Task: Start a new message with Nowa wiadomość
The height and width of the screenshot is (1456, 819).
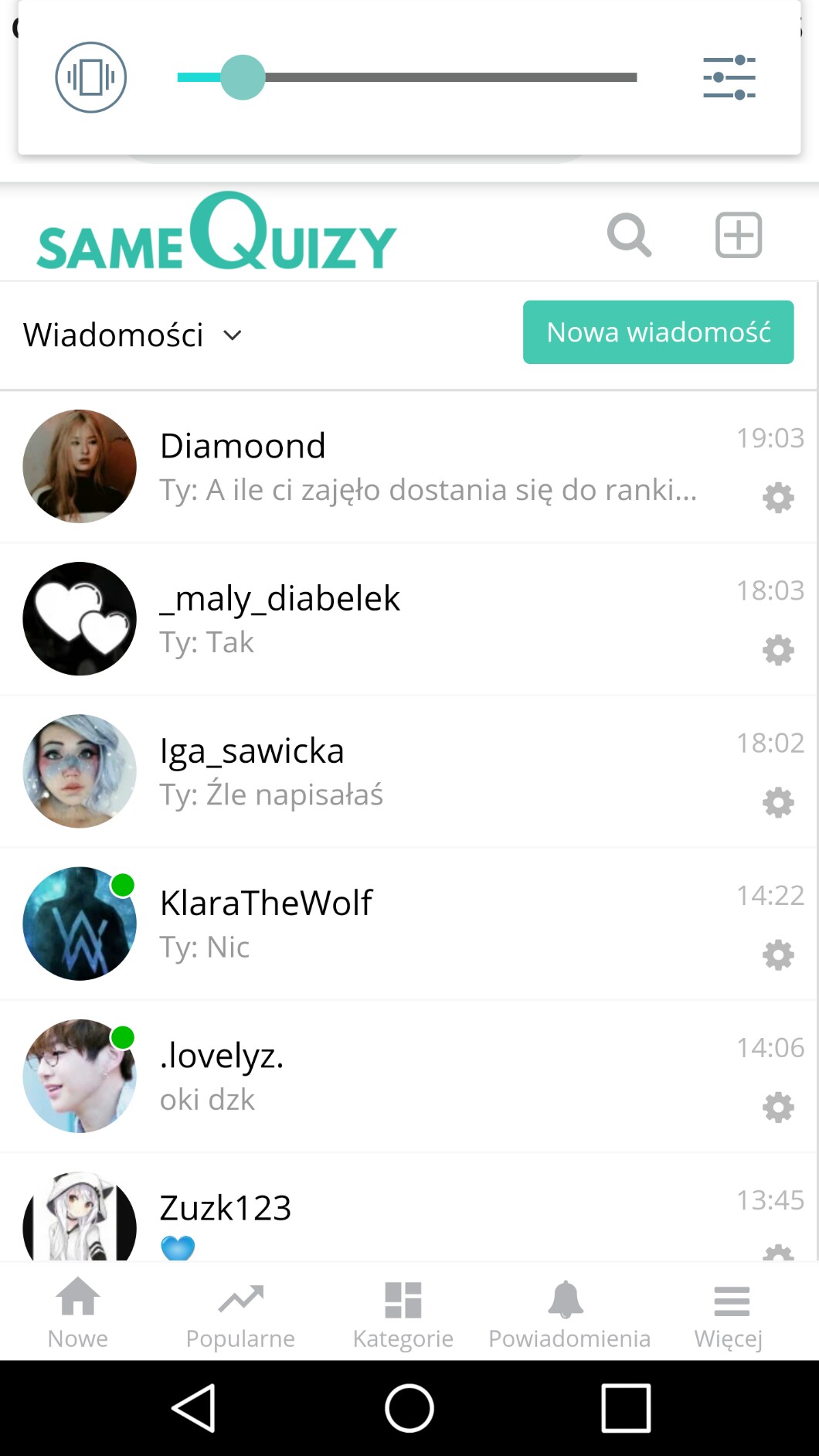Action: [658, 332]
